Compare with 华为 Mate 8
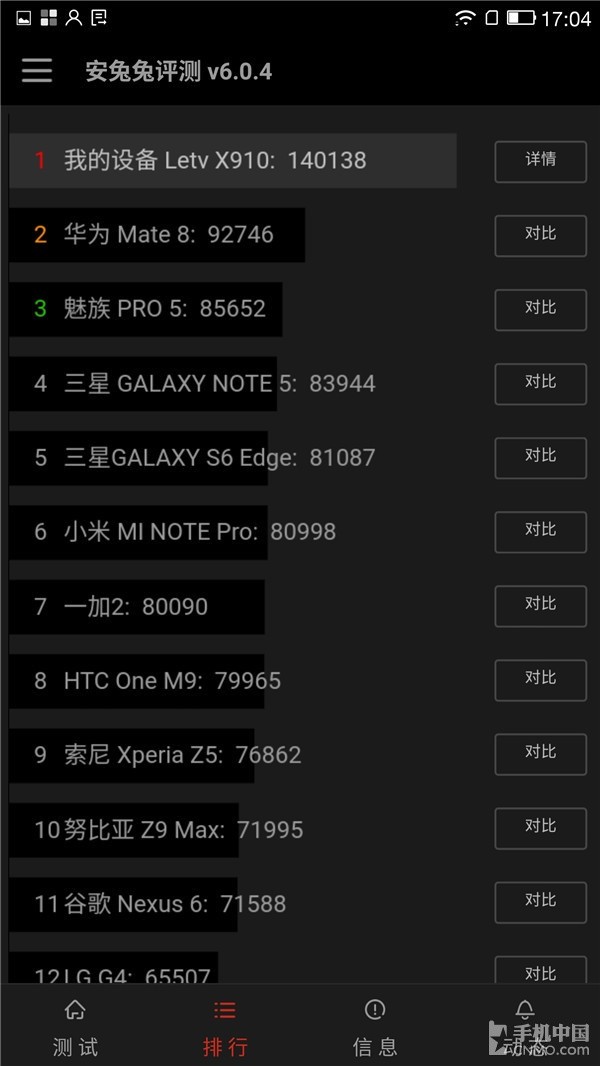This screenshot has height=1066, width=600. pos(540,235)
